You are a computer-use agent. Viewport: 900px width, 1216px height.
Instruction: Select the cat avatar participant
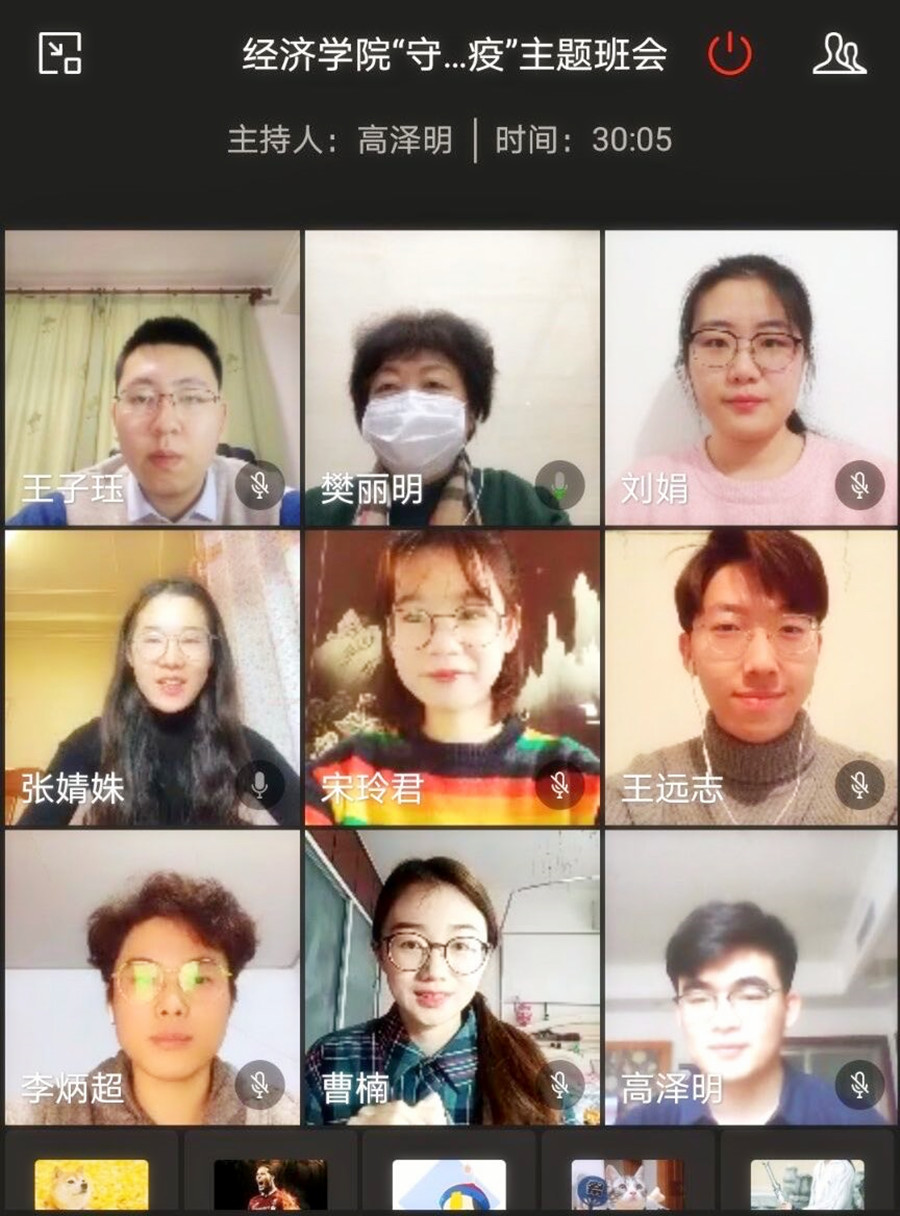[x=627, y=1185]
